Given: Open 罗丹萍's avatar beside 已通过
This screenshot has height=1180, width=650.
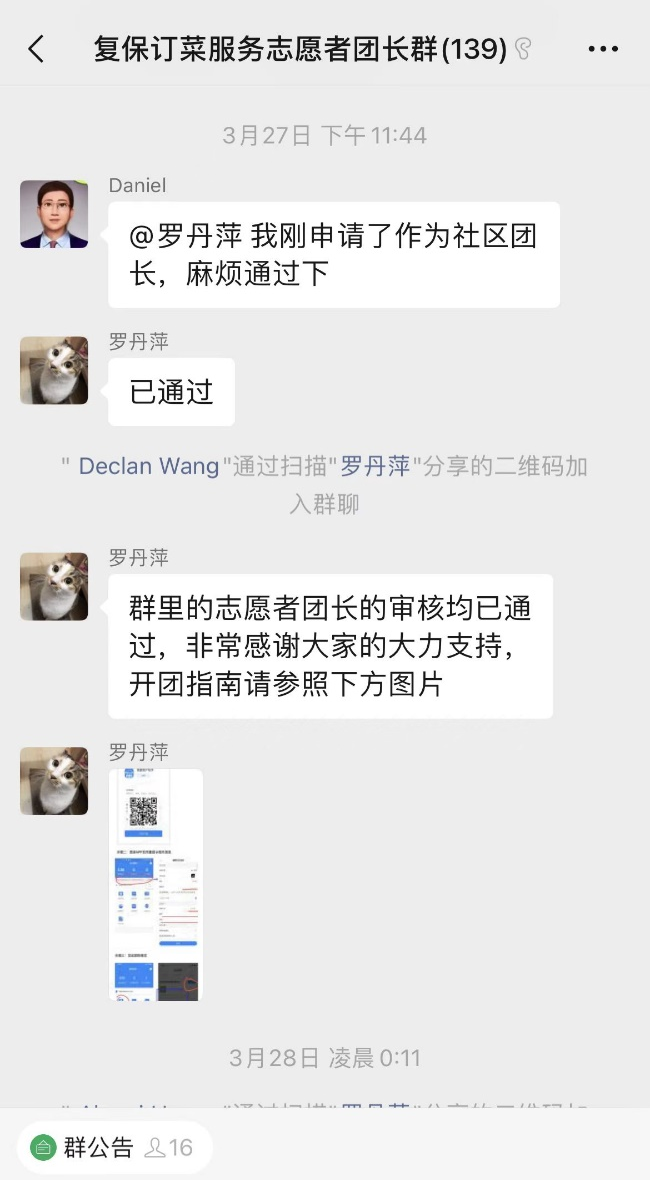Looking at the screenshot, I should 54,371.
